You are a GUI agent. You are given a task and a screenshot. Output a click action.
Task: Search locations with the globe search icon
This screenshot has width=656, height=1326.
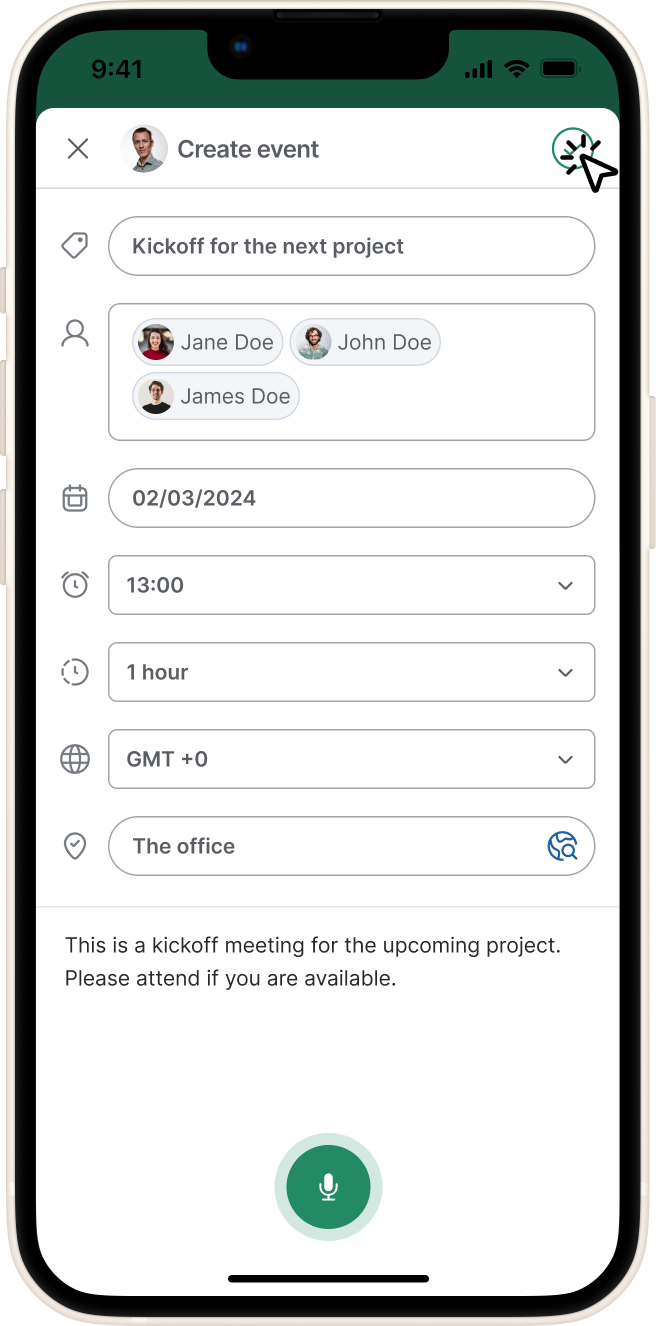pyautogui.click(x=563, y=846)
